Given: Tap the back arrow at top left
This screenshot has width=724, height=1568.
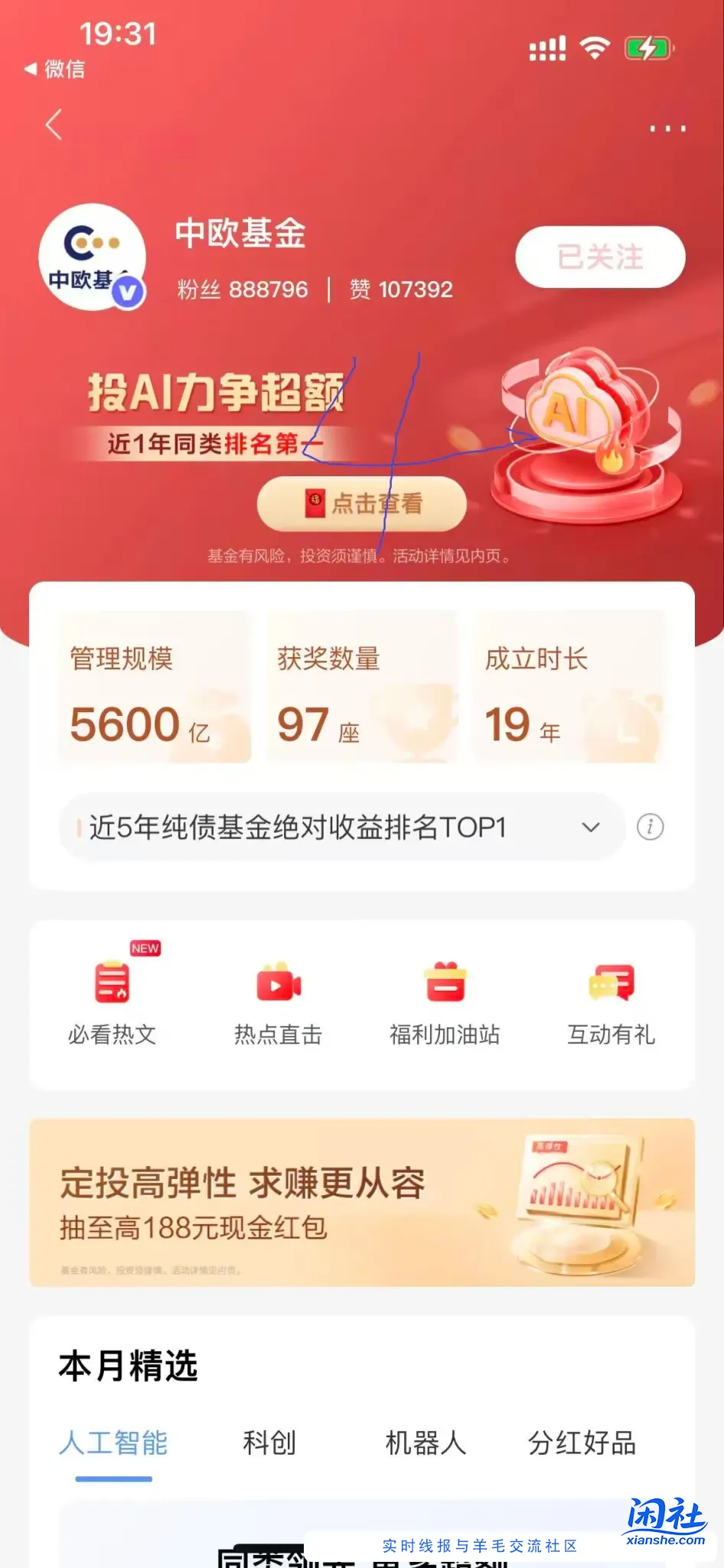Looking at the screenshot, I should (x=54, y=125).
